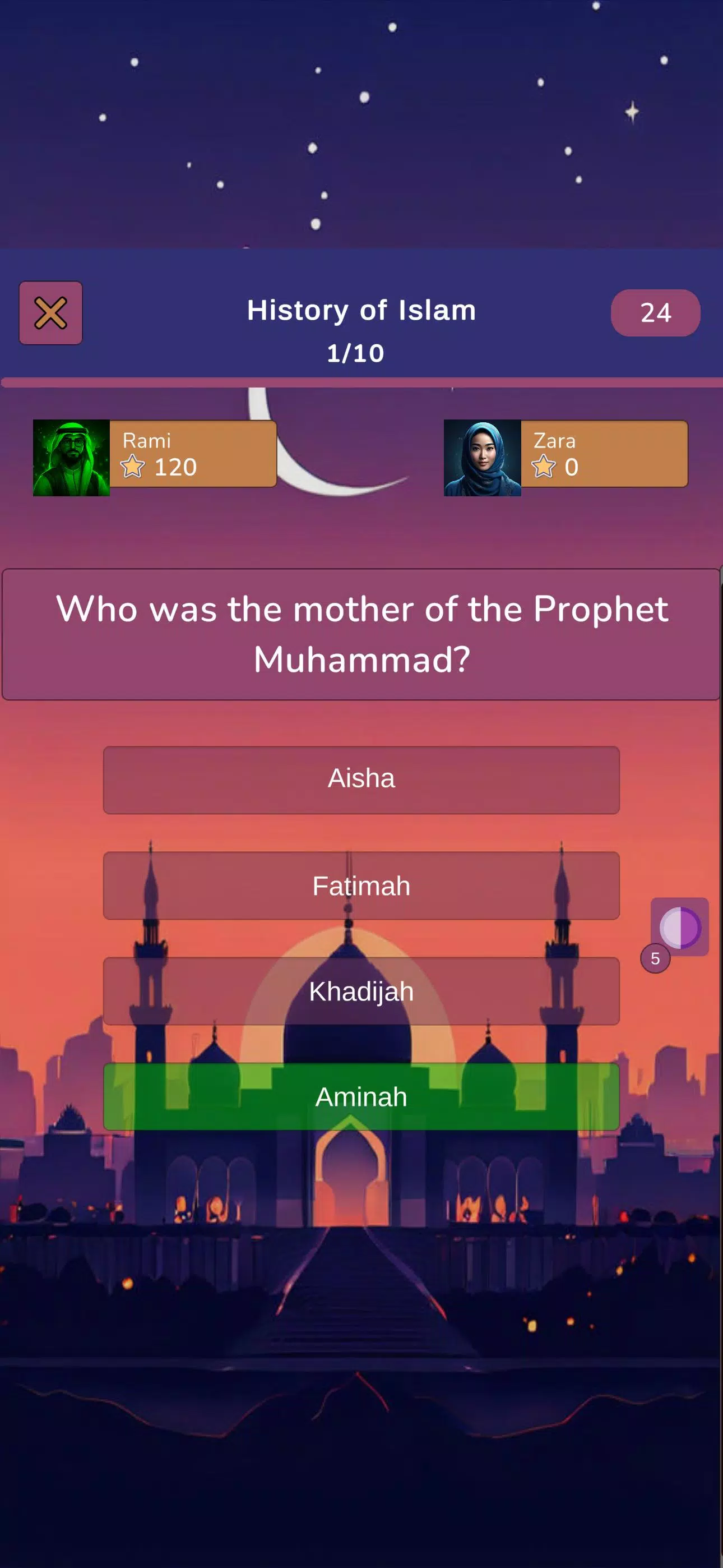This screenshot has width=723, height=1568.
Task: Choose Fatimah as the answer
Action: point(361,885)
